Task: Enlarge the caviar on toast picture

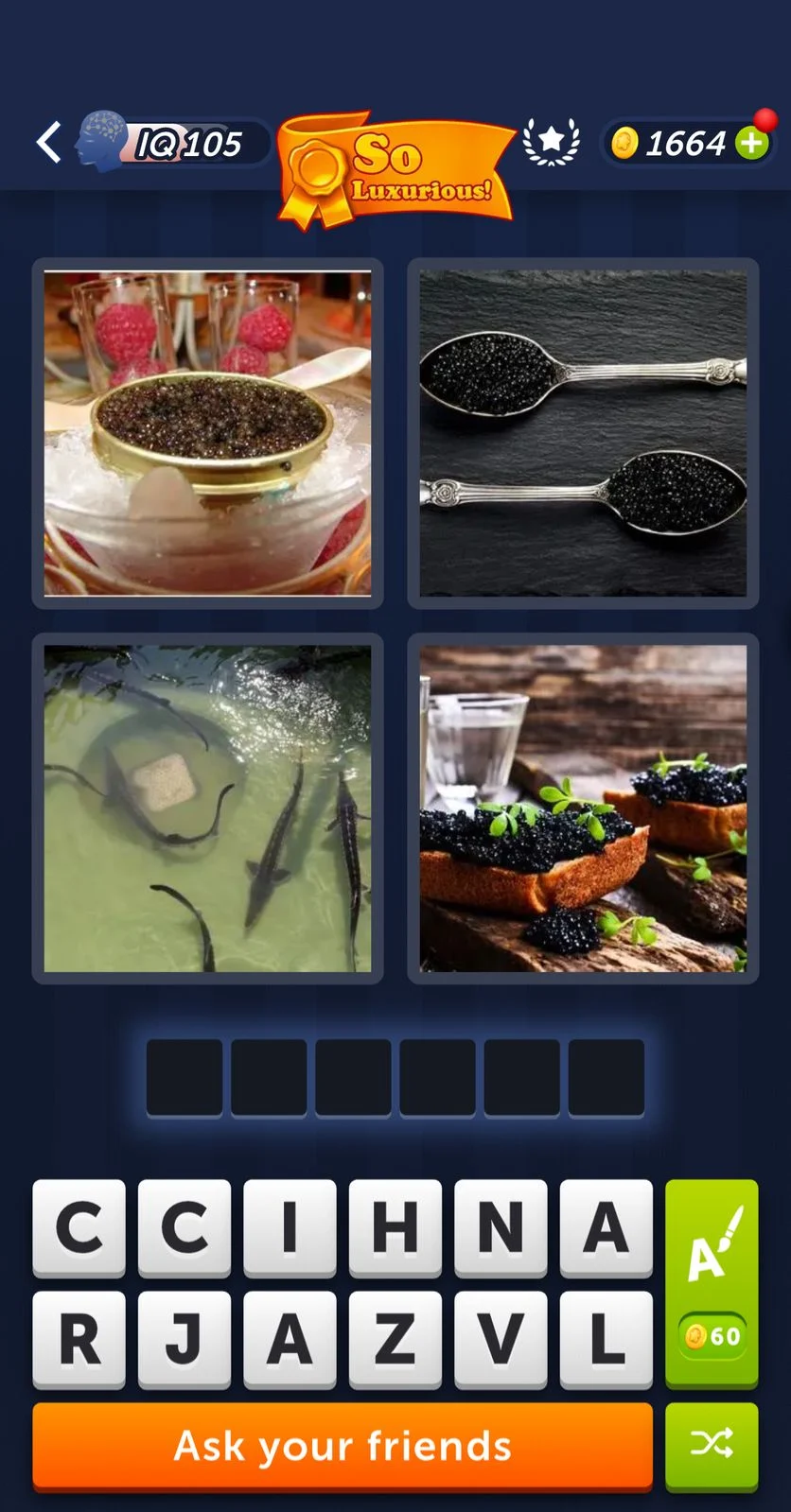Action: pyautogui.click(x=583, y=808)
